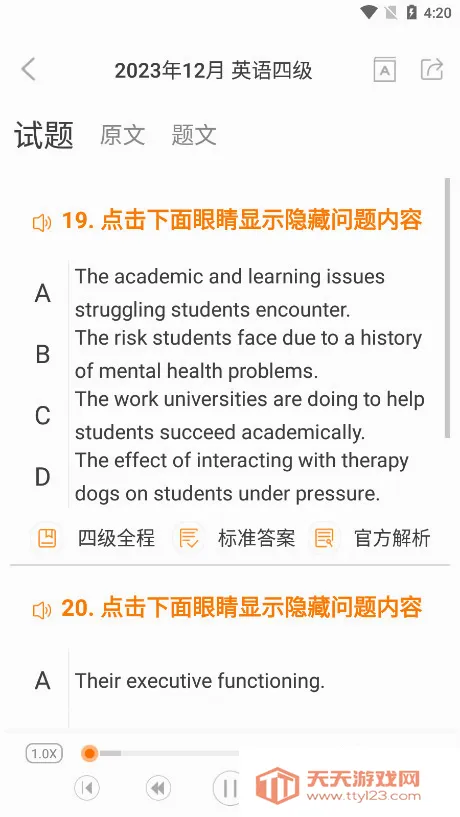Screen dimensions: 460x817
Task: Tap the audio progress slider
Action: pos(160,753)
